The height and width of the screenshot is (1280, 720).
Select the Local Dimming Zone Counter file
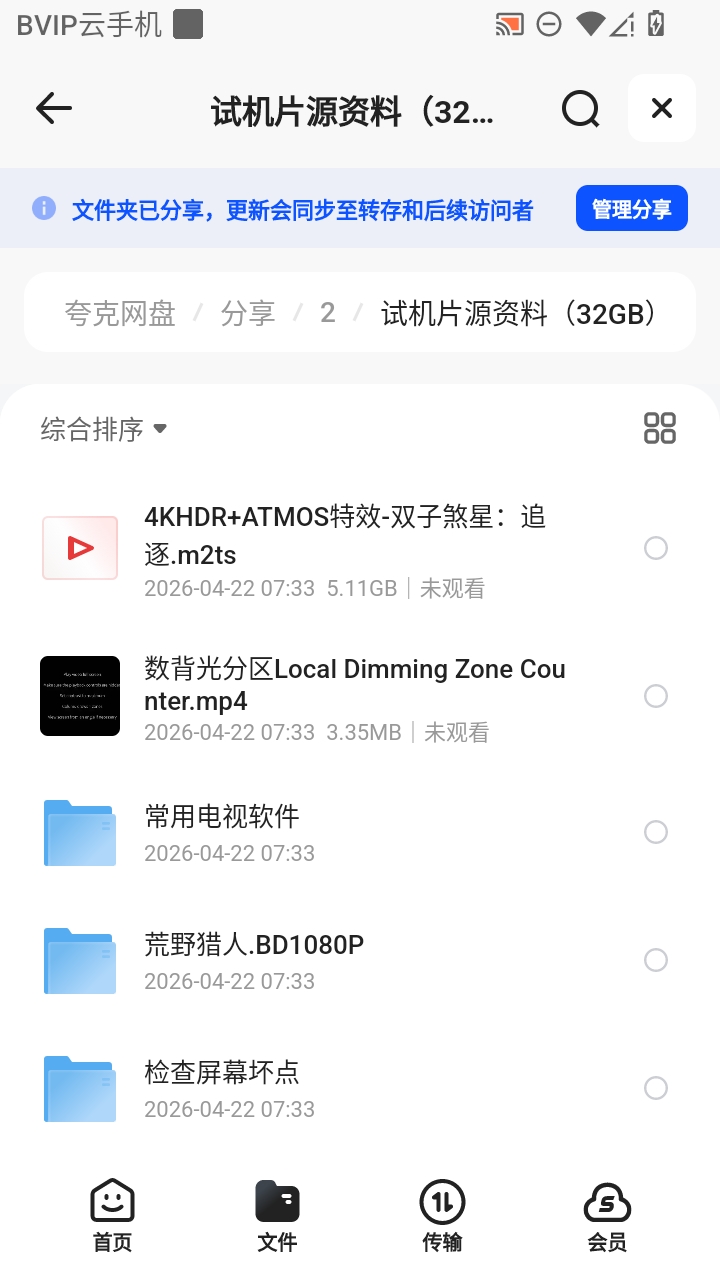[x=656, y=696]
